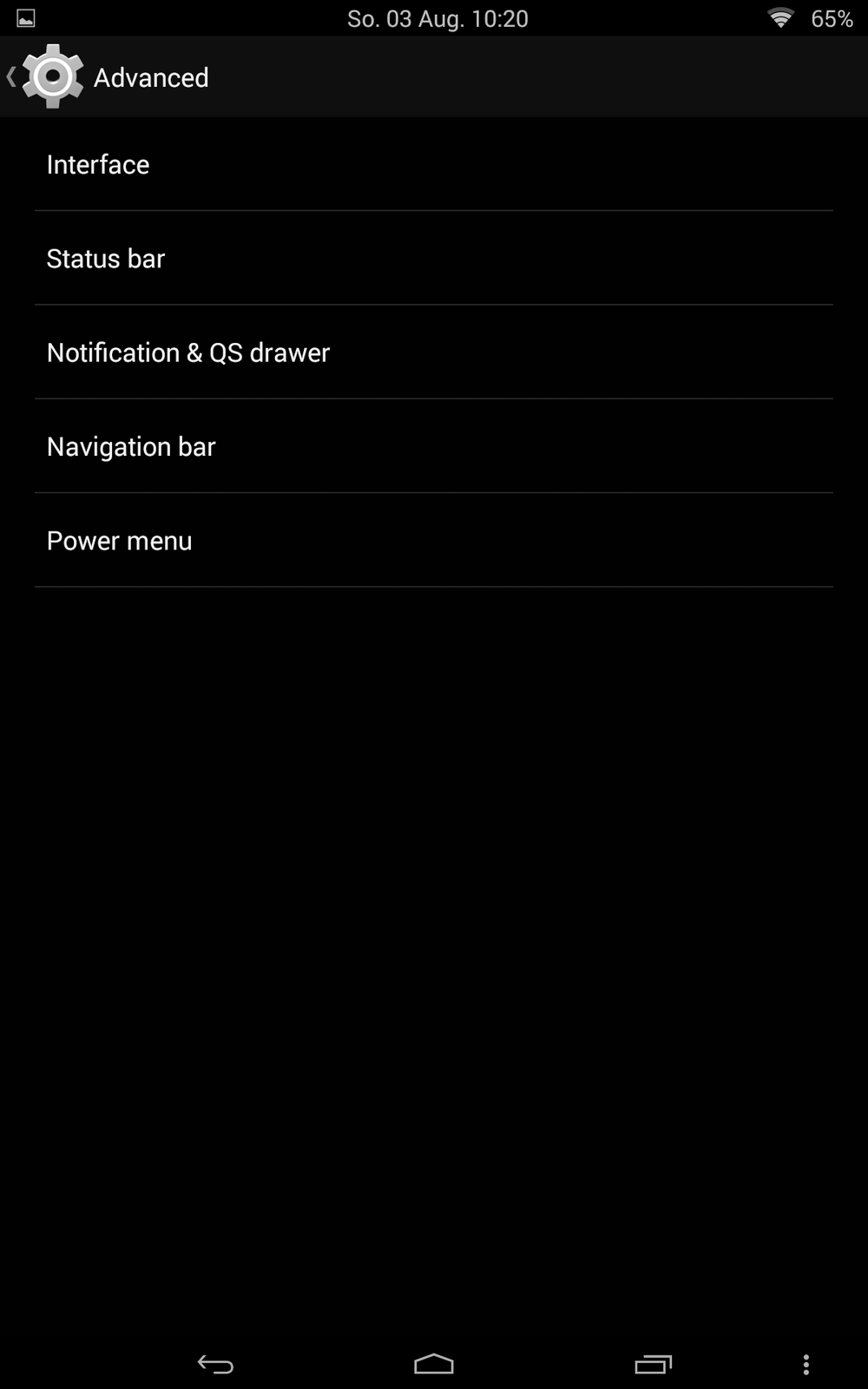Open the recent apps view

click(x=653, y=1364)
